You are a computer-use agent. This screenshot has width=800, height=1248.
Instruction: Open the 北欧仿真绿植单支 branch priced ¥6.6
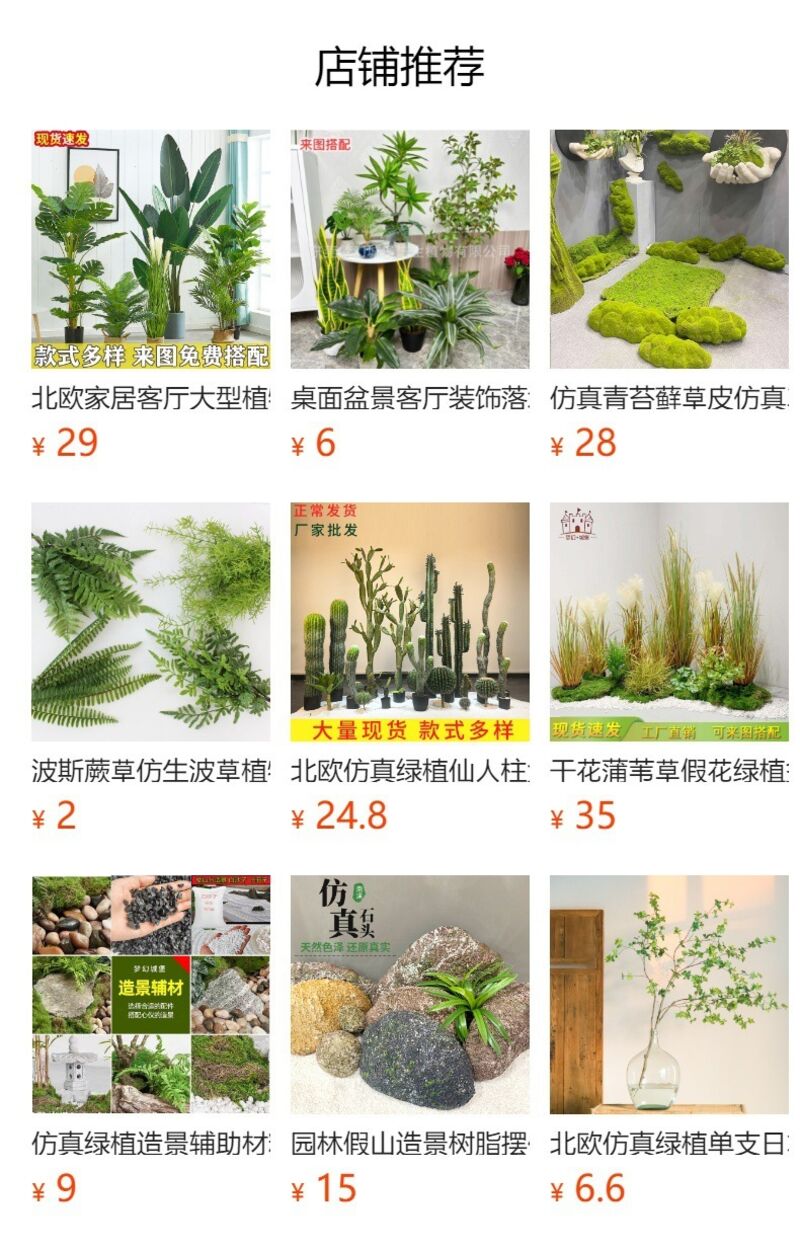669,995
